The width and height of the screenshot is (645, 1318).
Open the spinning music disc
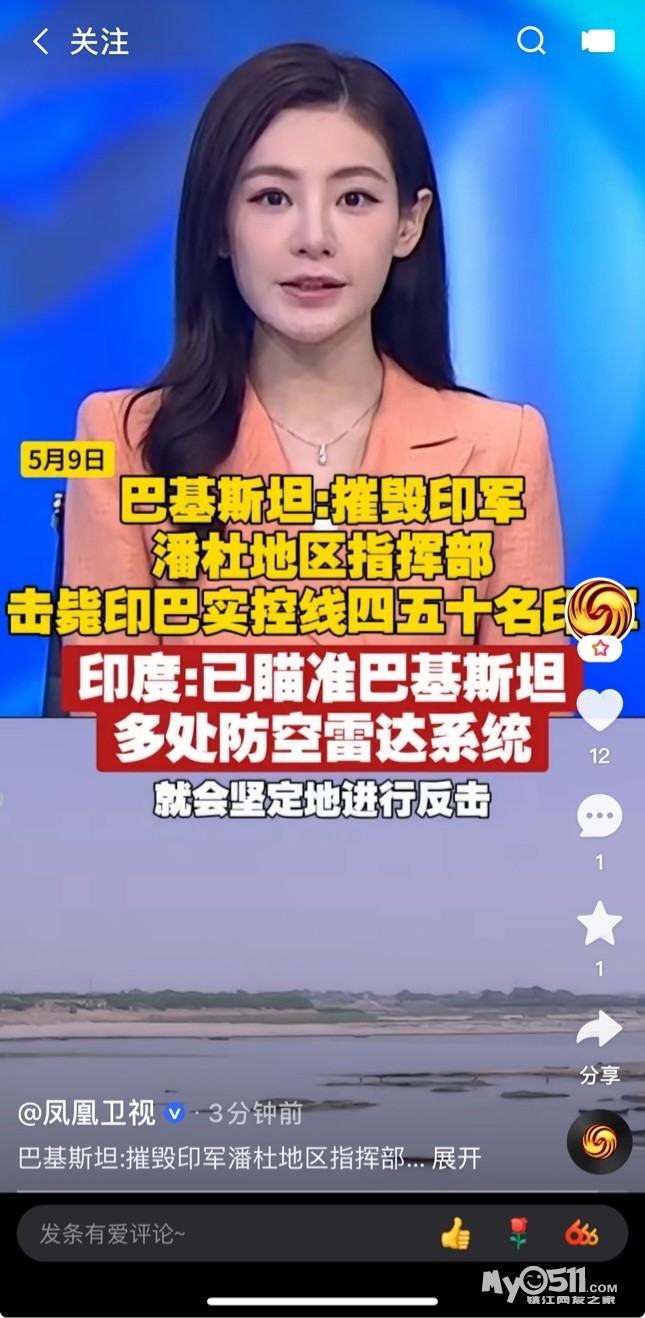click(x=599, y=1141)
